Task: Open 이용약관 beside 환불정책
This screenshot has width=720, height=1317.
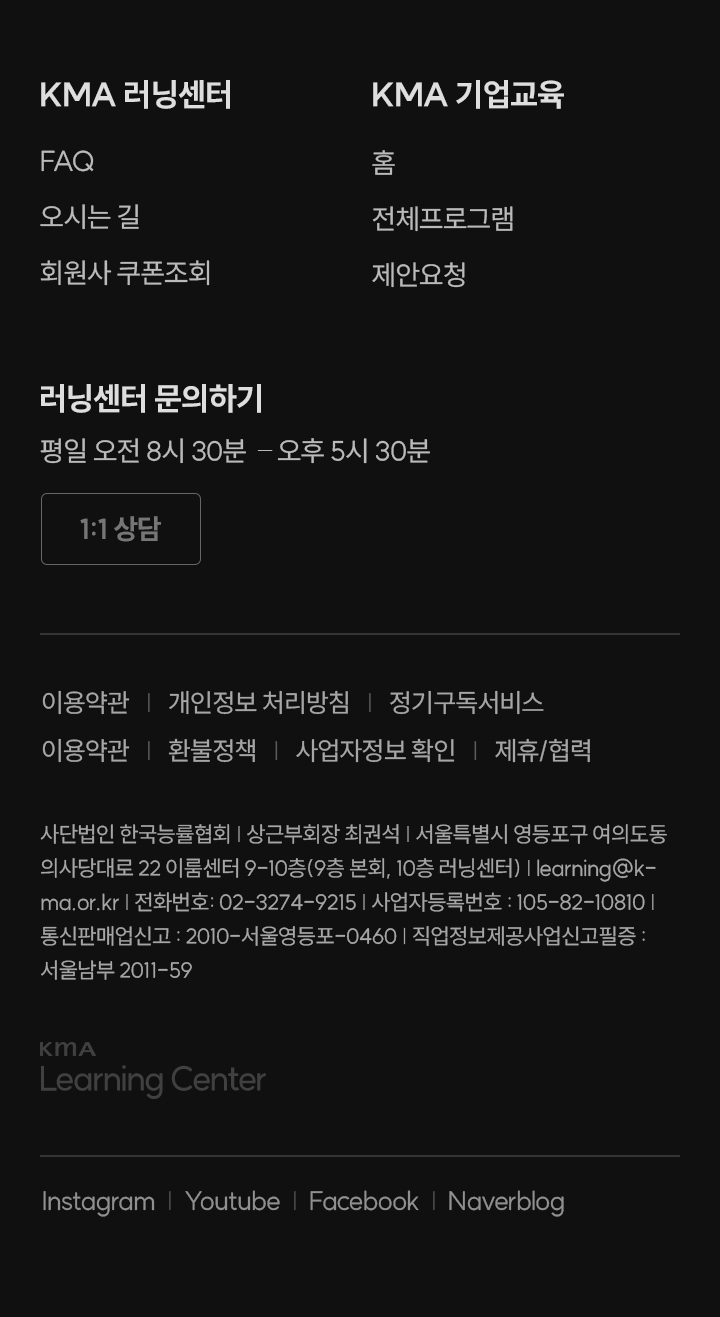Action: click(x=85, y=751)
